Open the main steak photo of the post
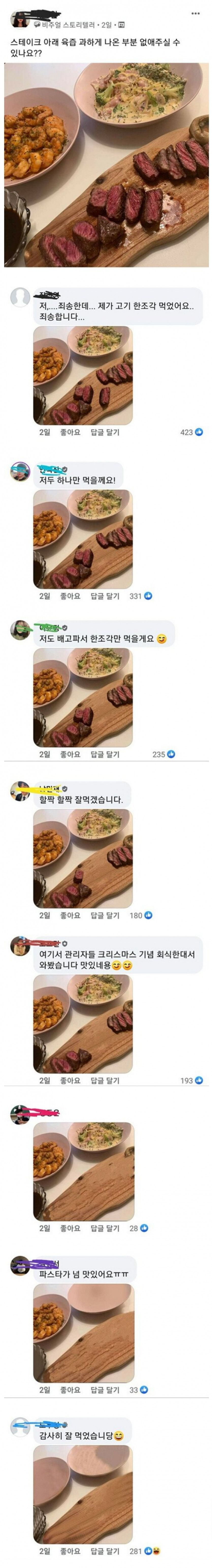The height and width of the screenshot is (1568, 212). tap(106, 166)
